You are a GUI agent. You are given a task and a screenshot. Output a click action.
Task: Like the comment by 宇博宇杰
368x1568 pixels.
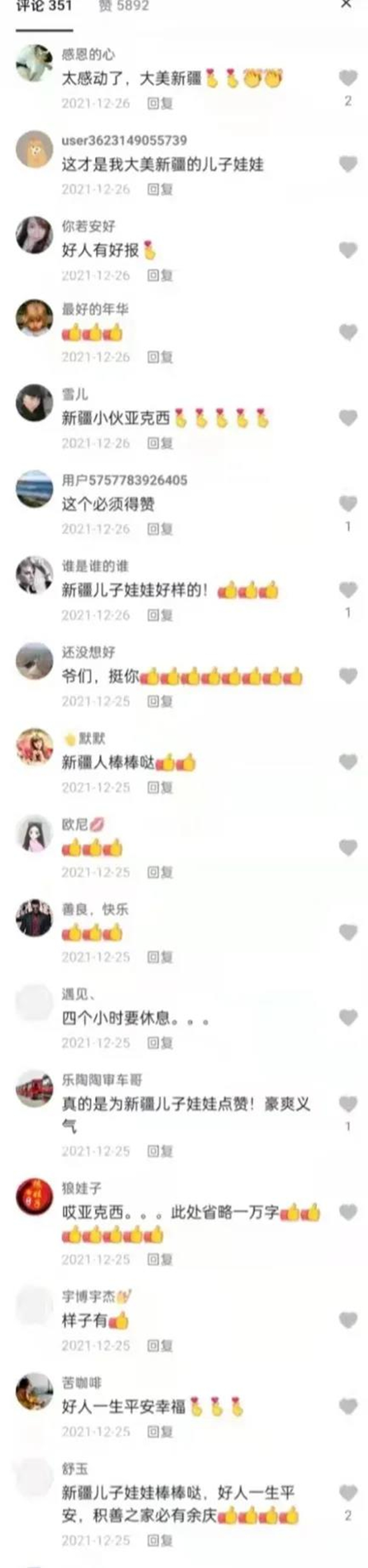click(x=348, y=1320)
